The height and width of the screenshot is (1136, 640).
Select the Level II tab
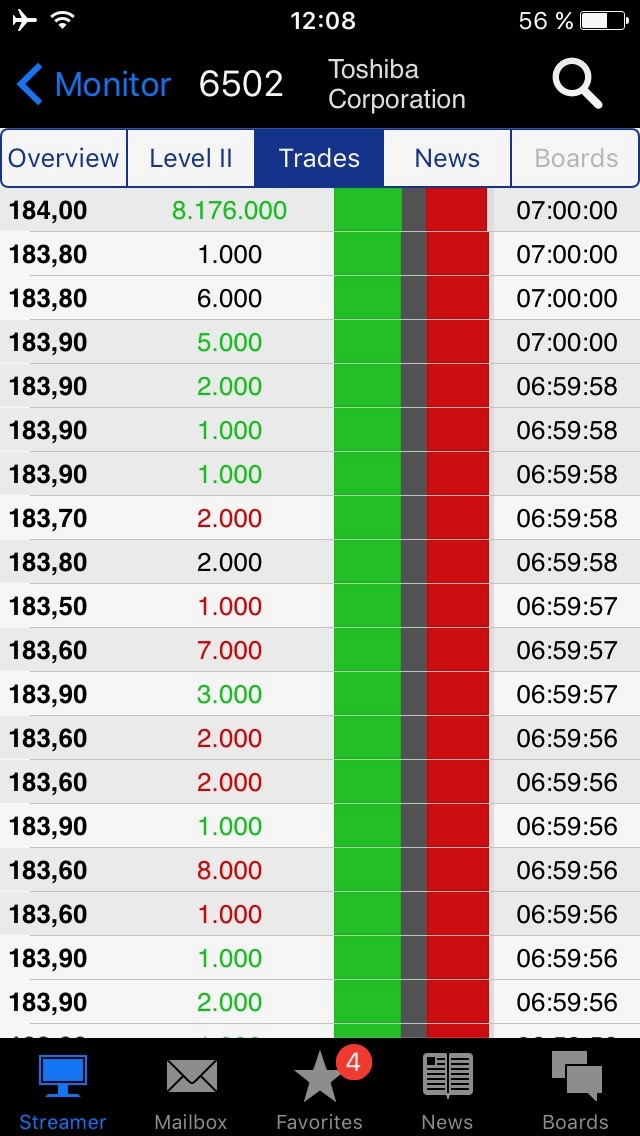[191, 158]
